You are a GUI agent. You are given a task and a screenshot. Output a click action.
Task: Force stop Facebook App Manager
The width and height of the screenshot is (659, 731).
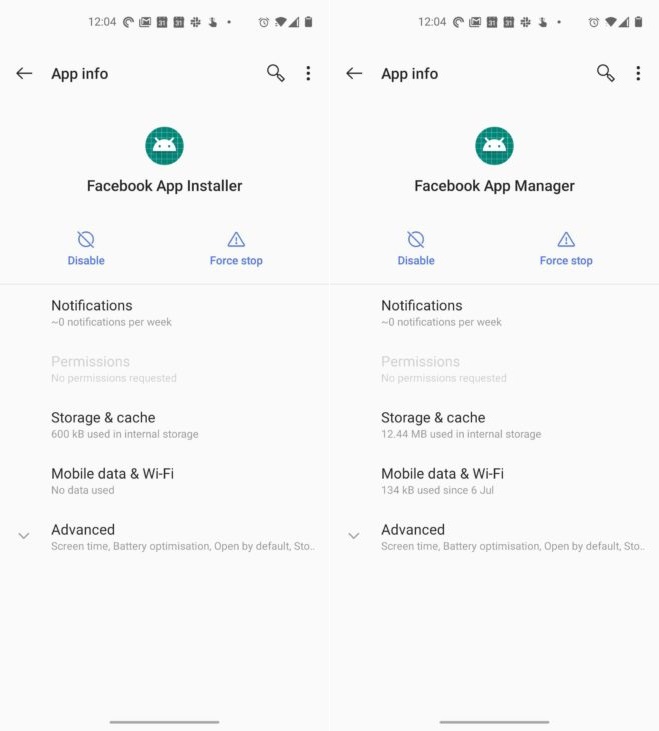[x=566, y=248]
